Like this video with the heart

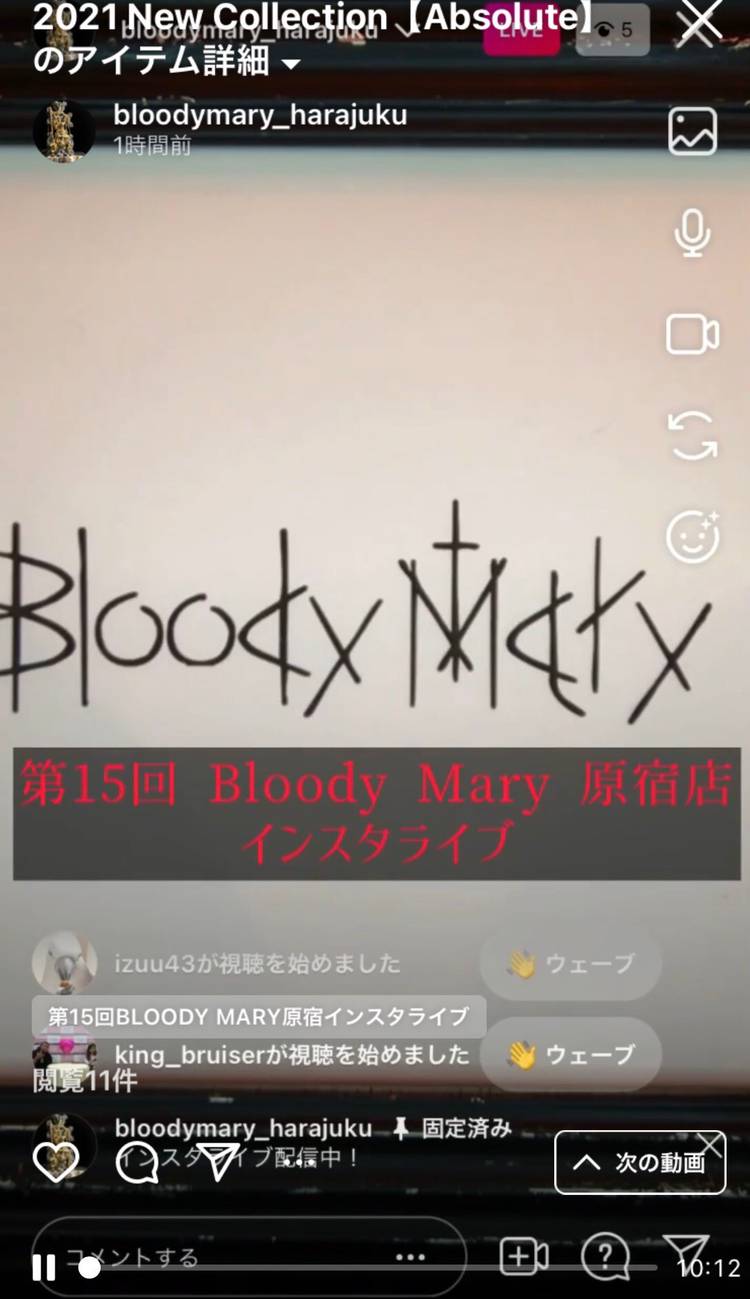(x=56, y=1161)
